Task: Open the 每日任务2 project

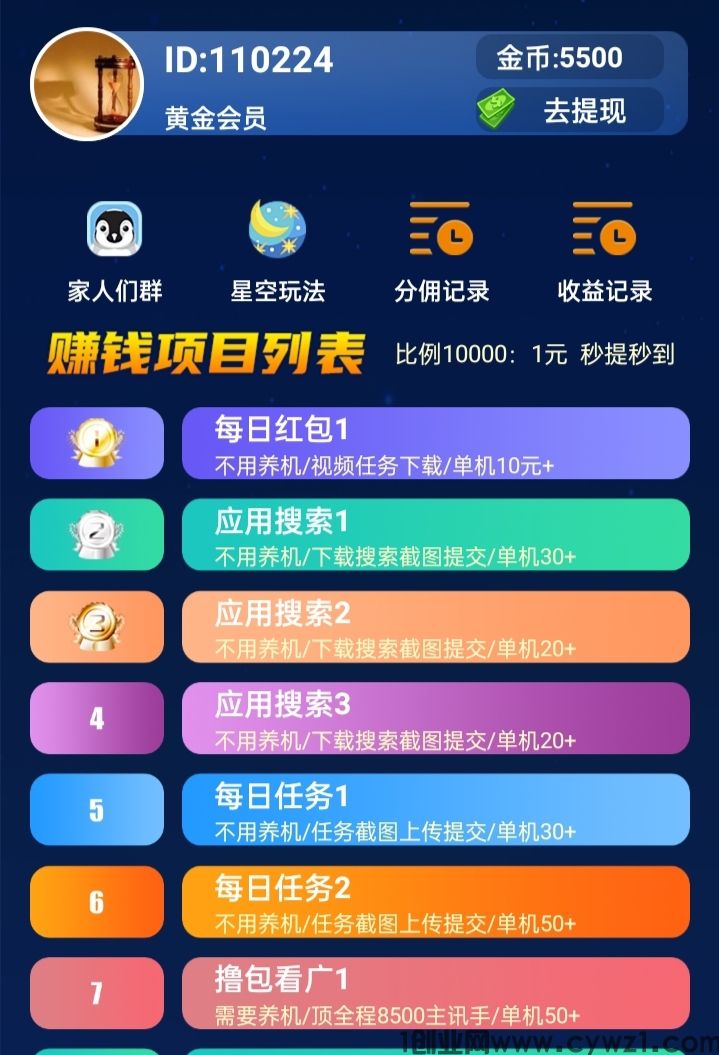Action: pos(435,901)
